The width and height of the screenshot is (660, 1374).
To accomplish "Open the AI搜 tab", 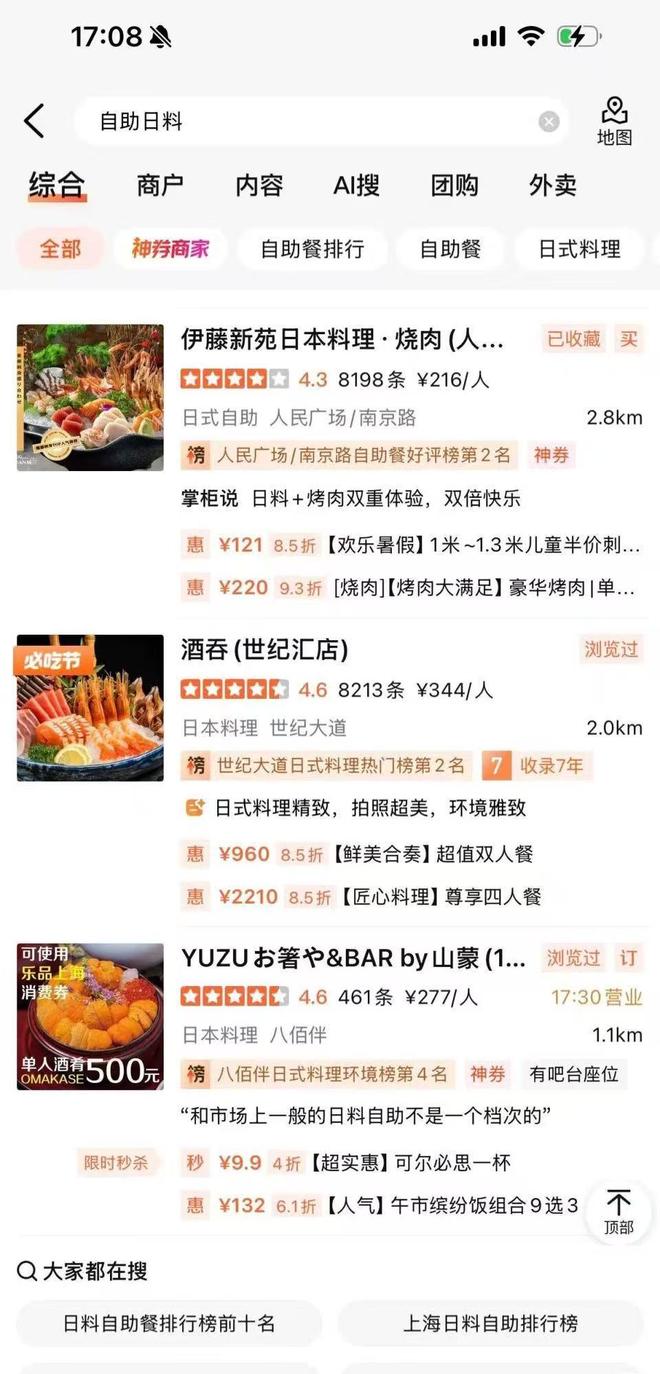I will [356, 185].
